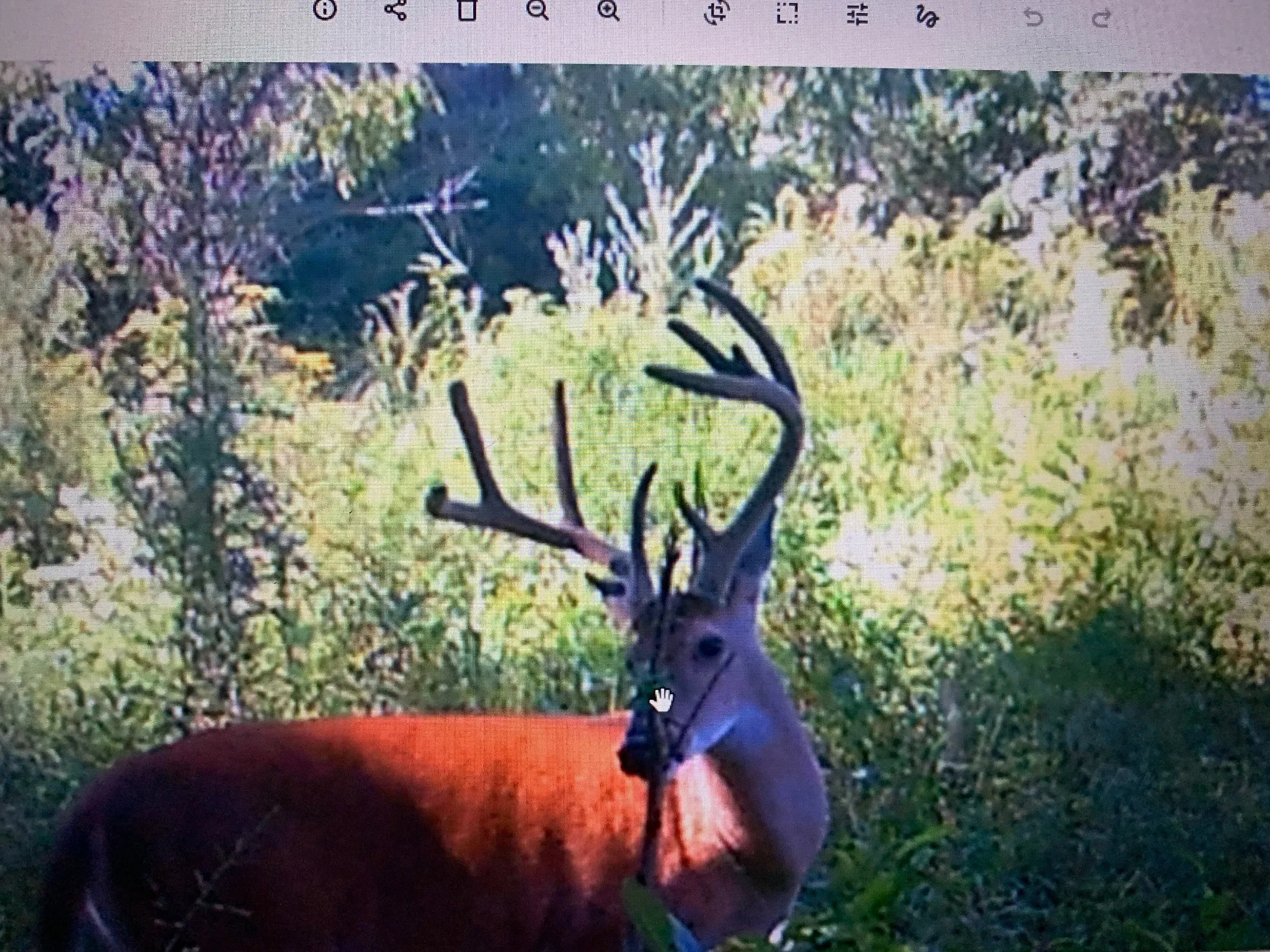Delete the photo with trash icon
Image resolution: width=1270 pixels, height=952 pixels.
coord(467,11)
